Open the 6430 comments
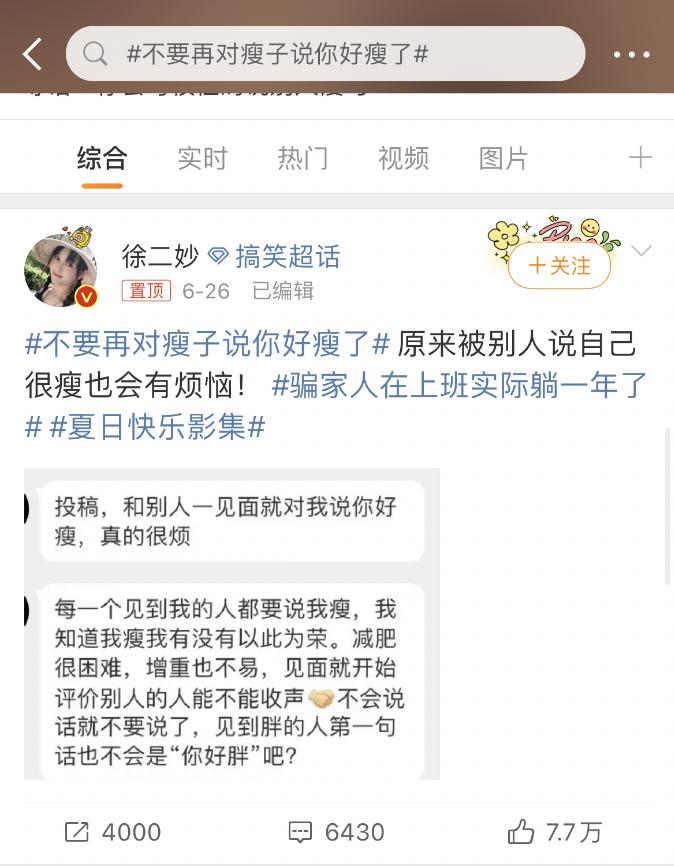674x866 pixels. click(x=336, y=831)
